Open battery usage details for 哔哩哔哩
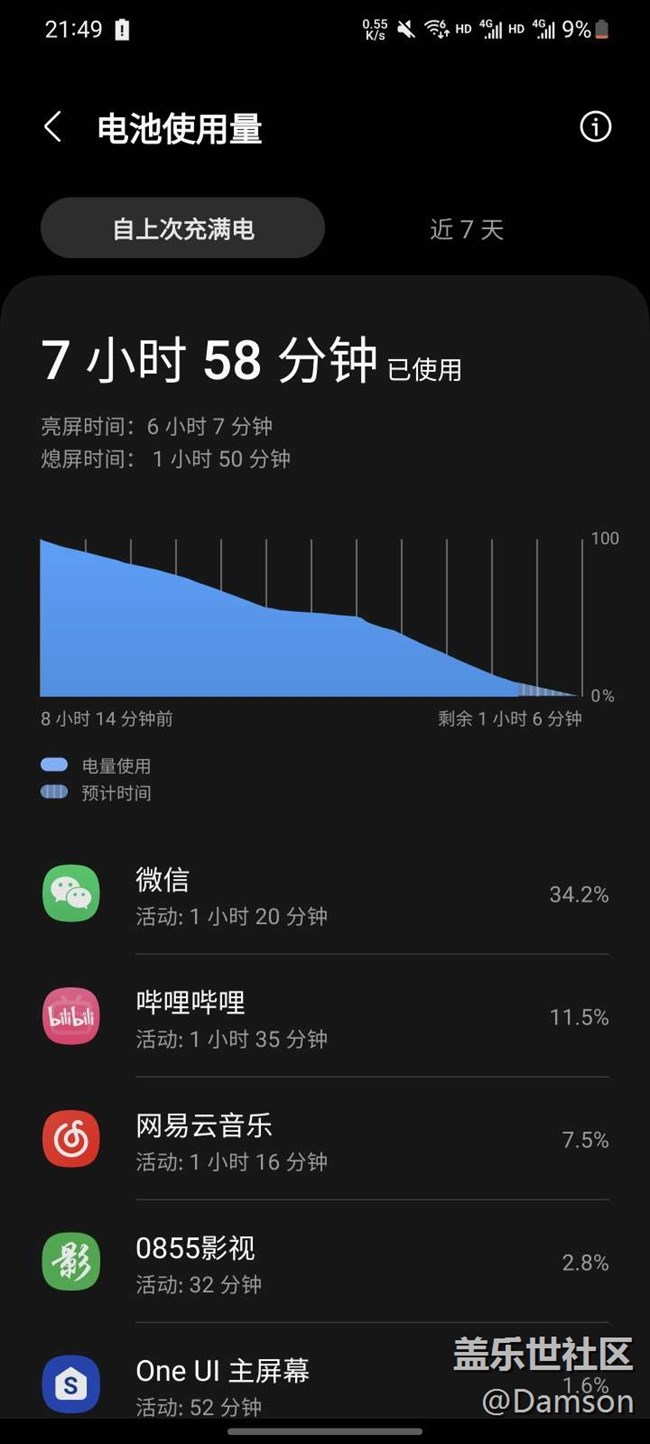The height and width of the screenshot is (1444, 650). point(325,1016)
